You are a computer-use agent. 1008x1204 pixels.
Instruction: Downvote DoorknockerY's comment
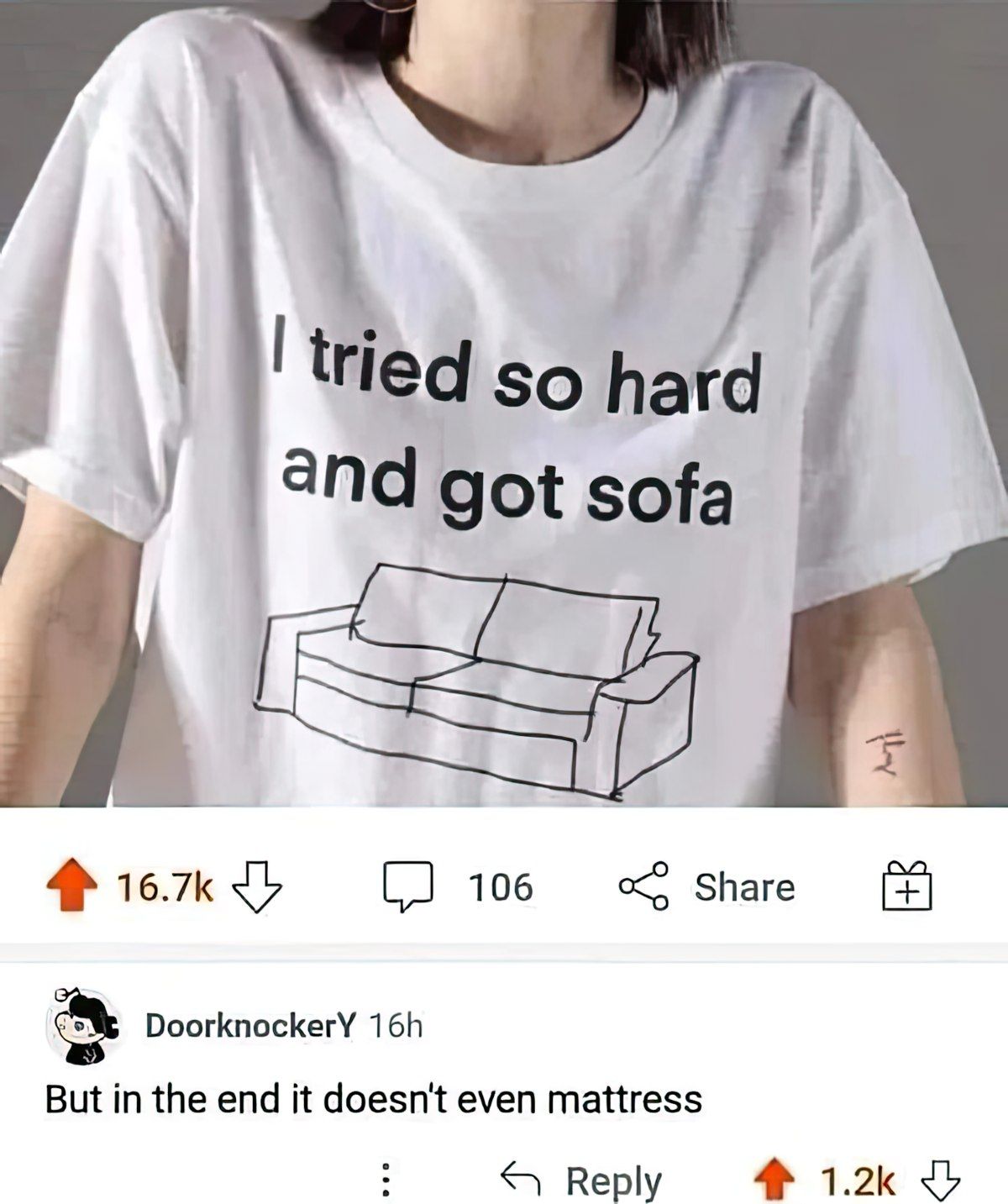(x=940, y=1180)
